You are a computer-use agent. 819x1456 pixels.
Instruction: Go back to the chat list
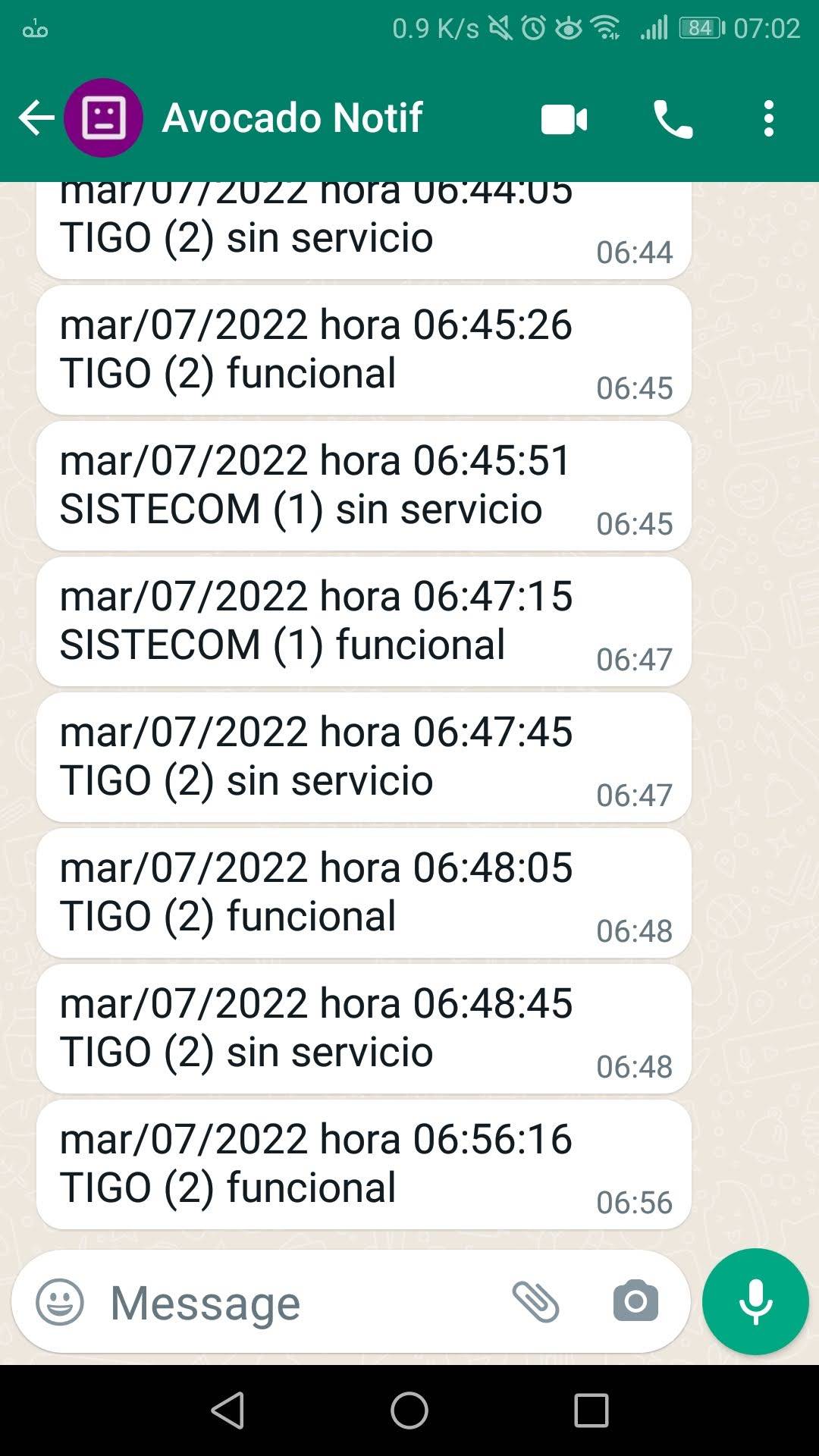click(36, 118)
